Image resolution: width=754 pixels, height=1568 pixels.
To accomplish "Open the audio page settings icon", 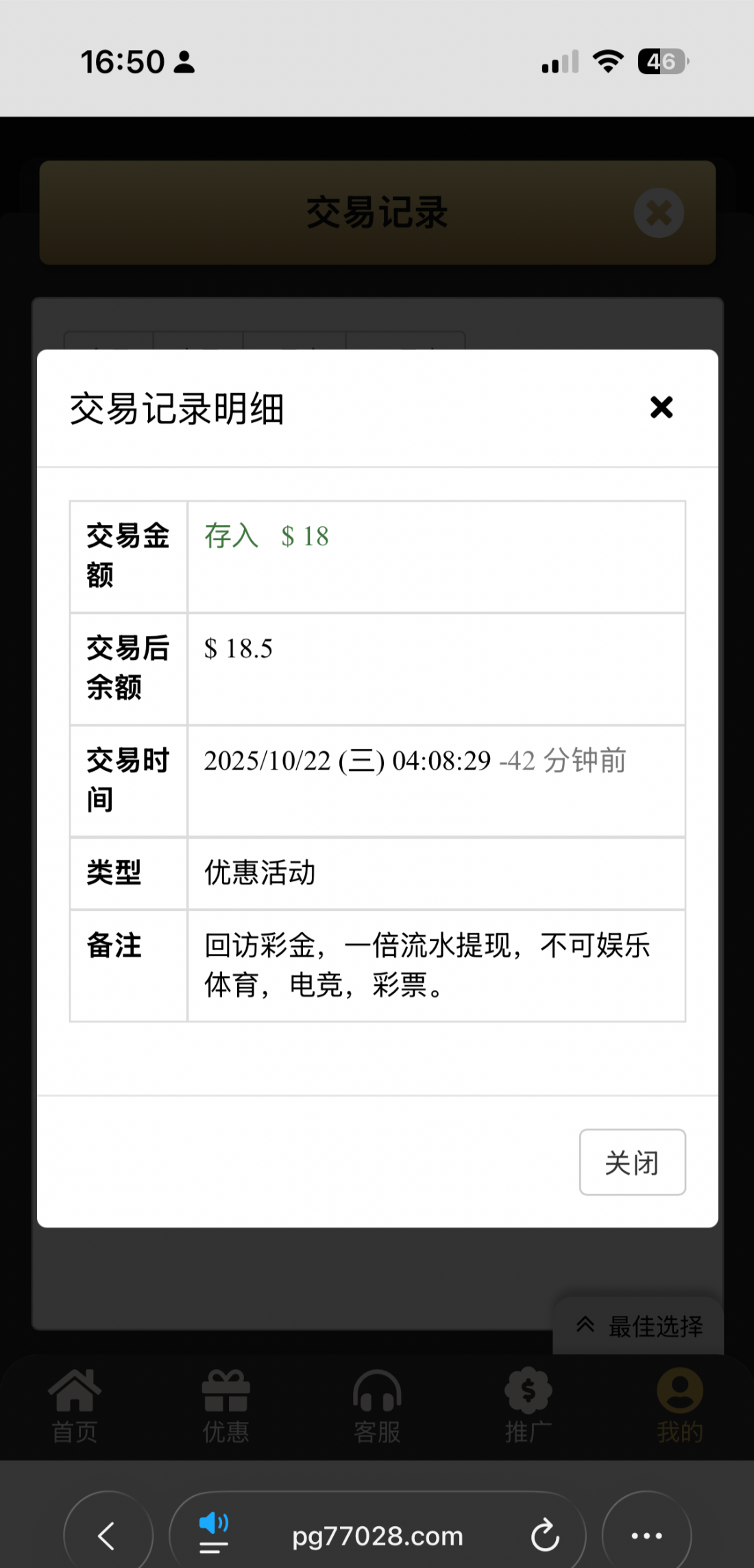I will point(214,1533).
